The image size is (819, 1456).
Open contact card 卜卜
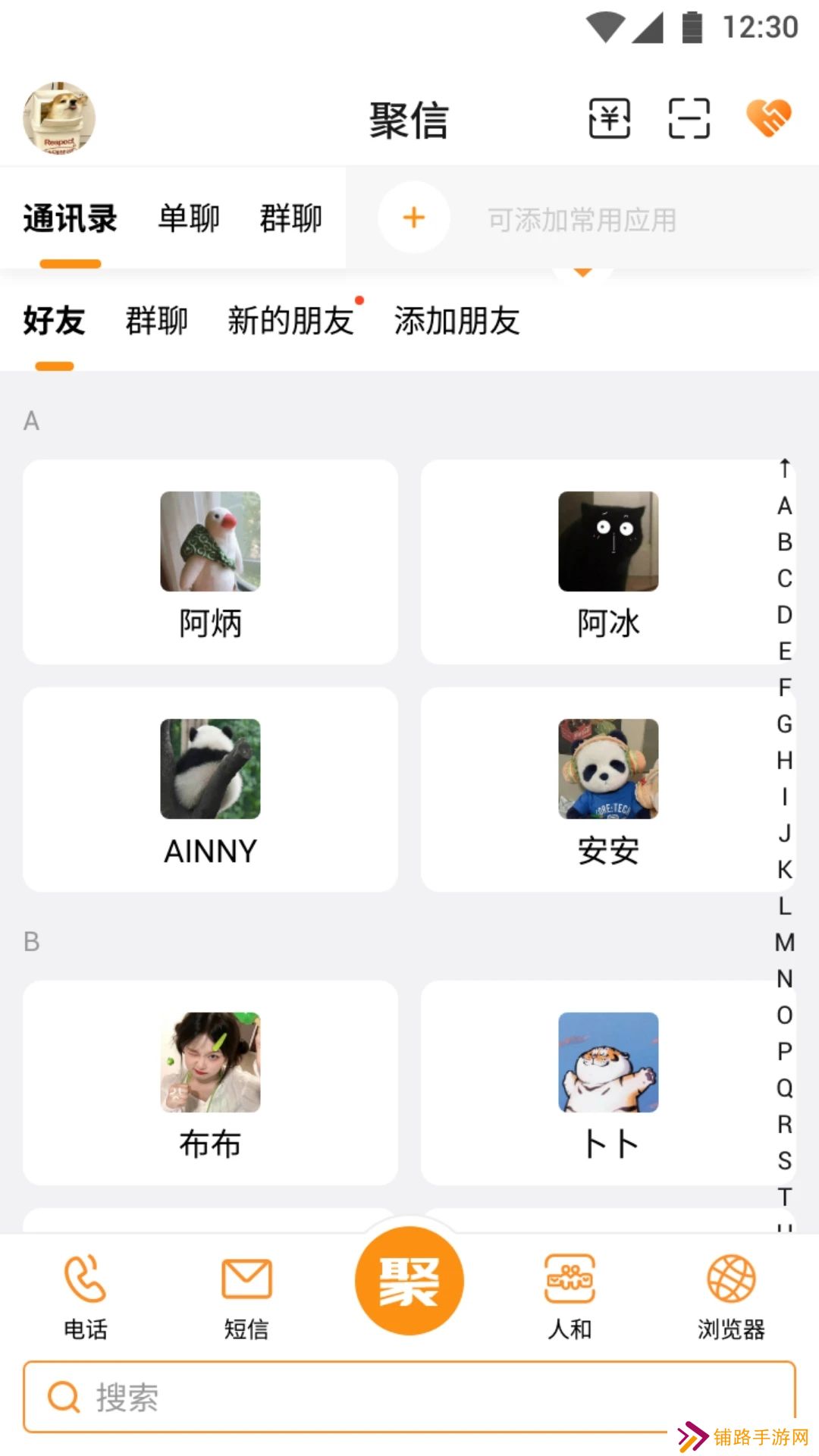click(608, 1084)
